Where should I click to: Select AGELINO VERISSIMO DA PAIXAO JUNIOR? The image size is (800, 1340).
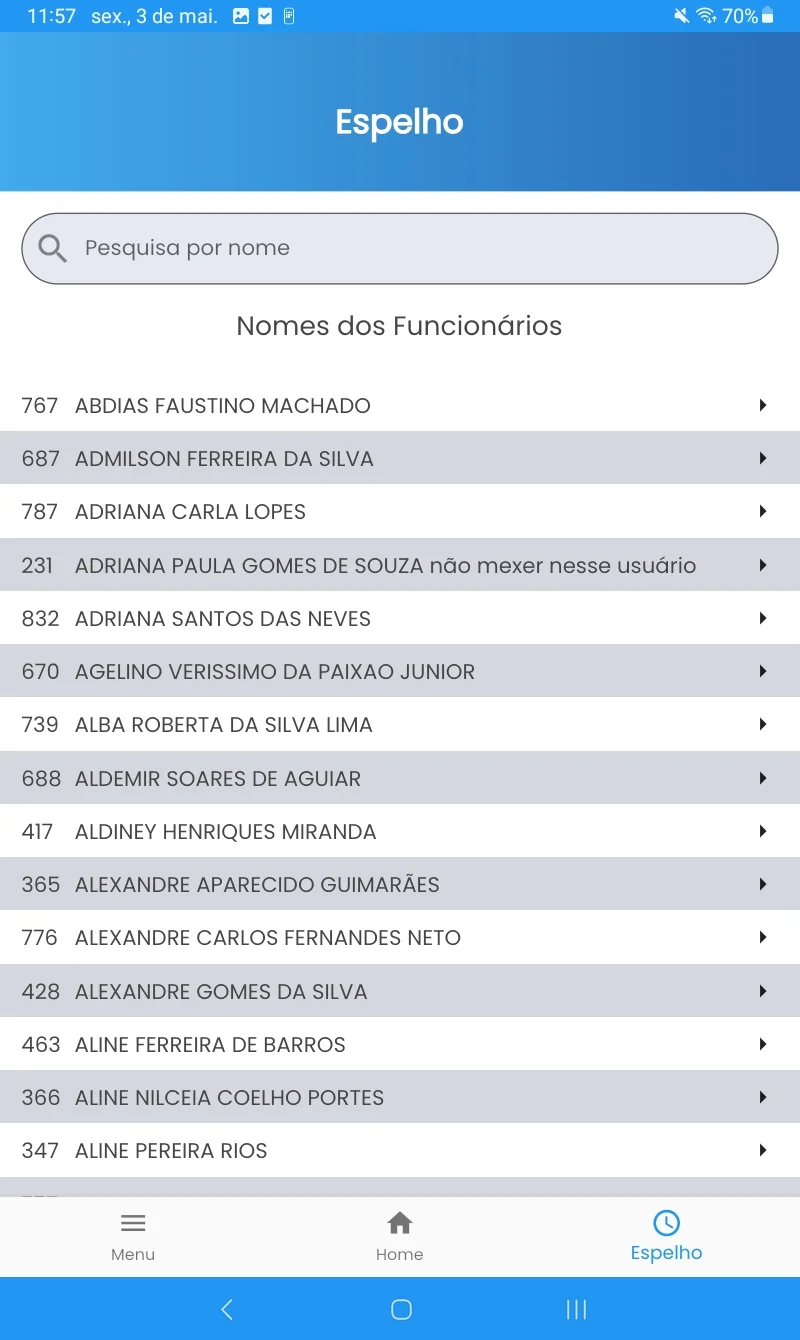click(400, 671)
